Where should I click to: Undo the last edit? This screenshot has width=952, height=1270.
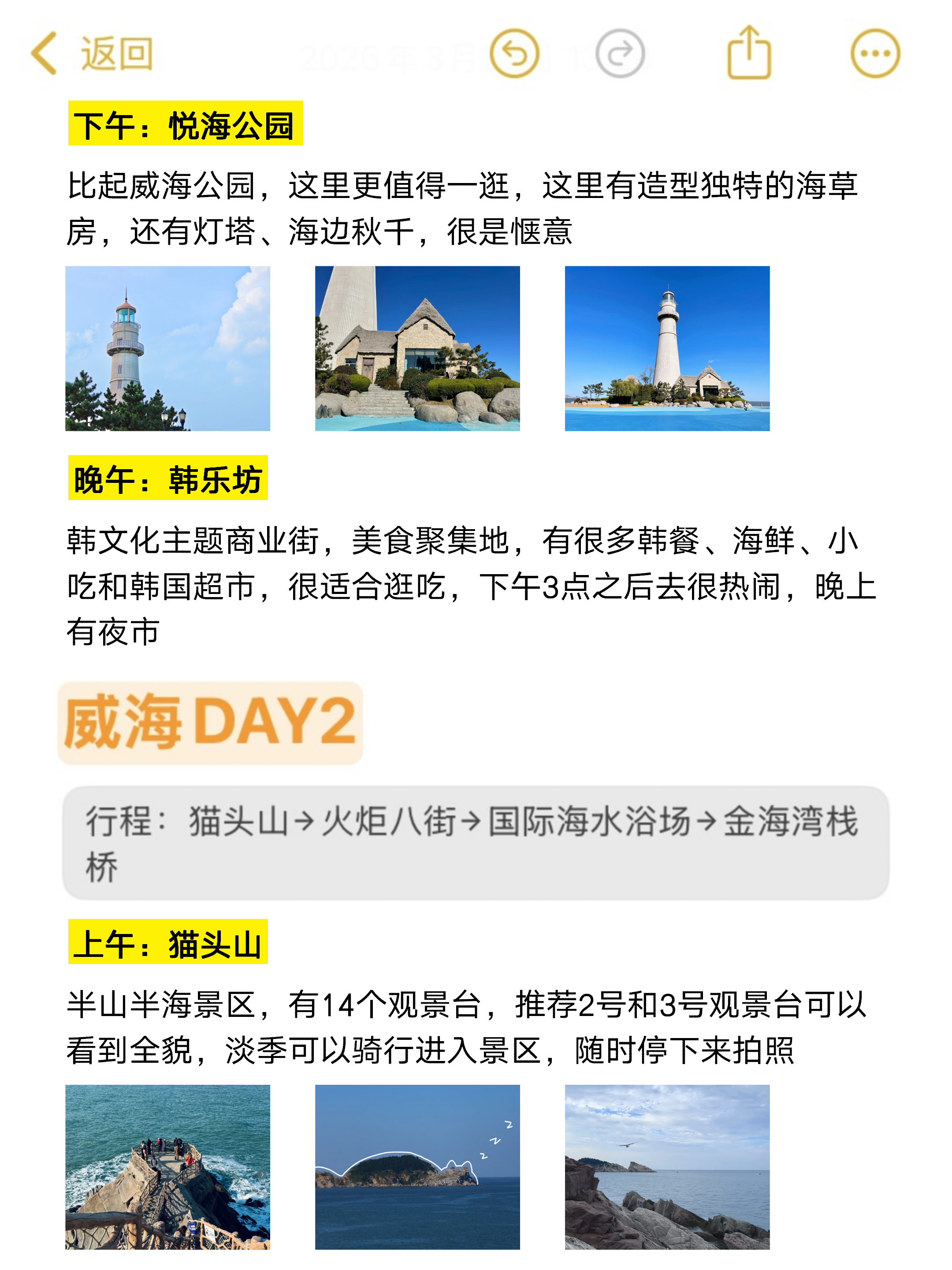click(x=514, y=54)
